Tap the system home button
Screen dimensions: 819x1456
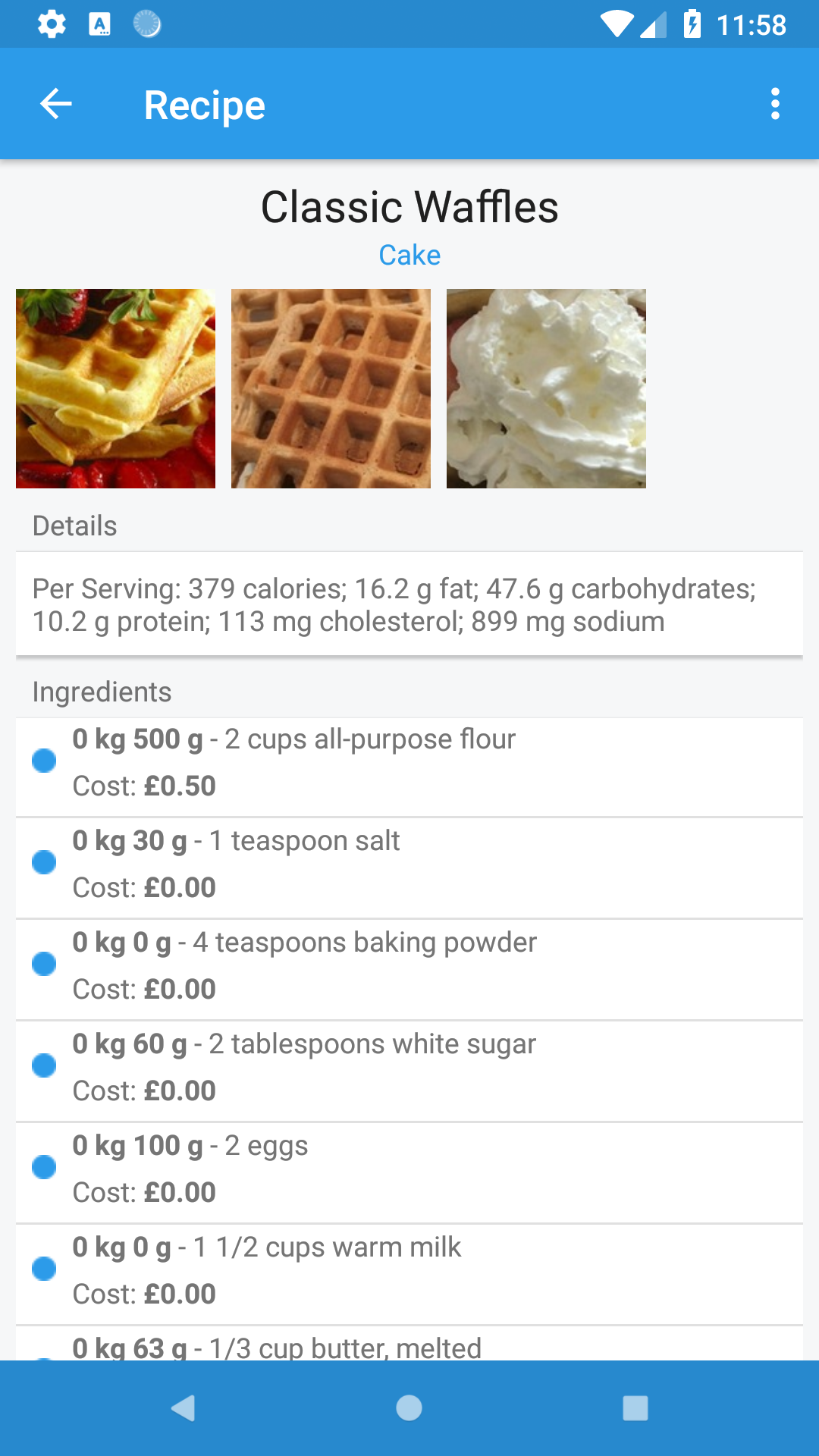409,1408
